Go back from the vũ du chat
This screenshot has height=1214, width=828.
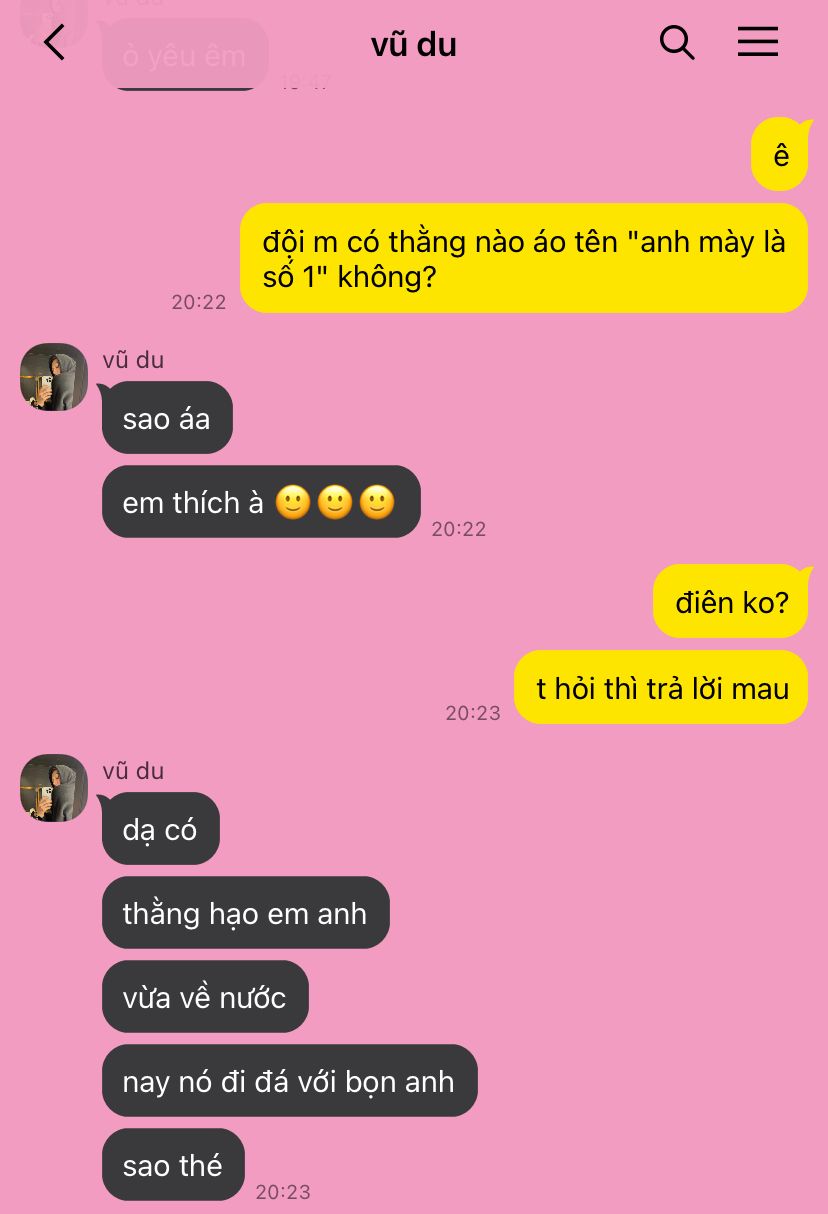coord(55,43)
